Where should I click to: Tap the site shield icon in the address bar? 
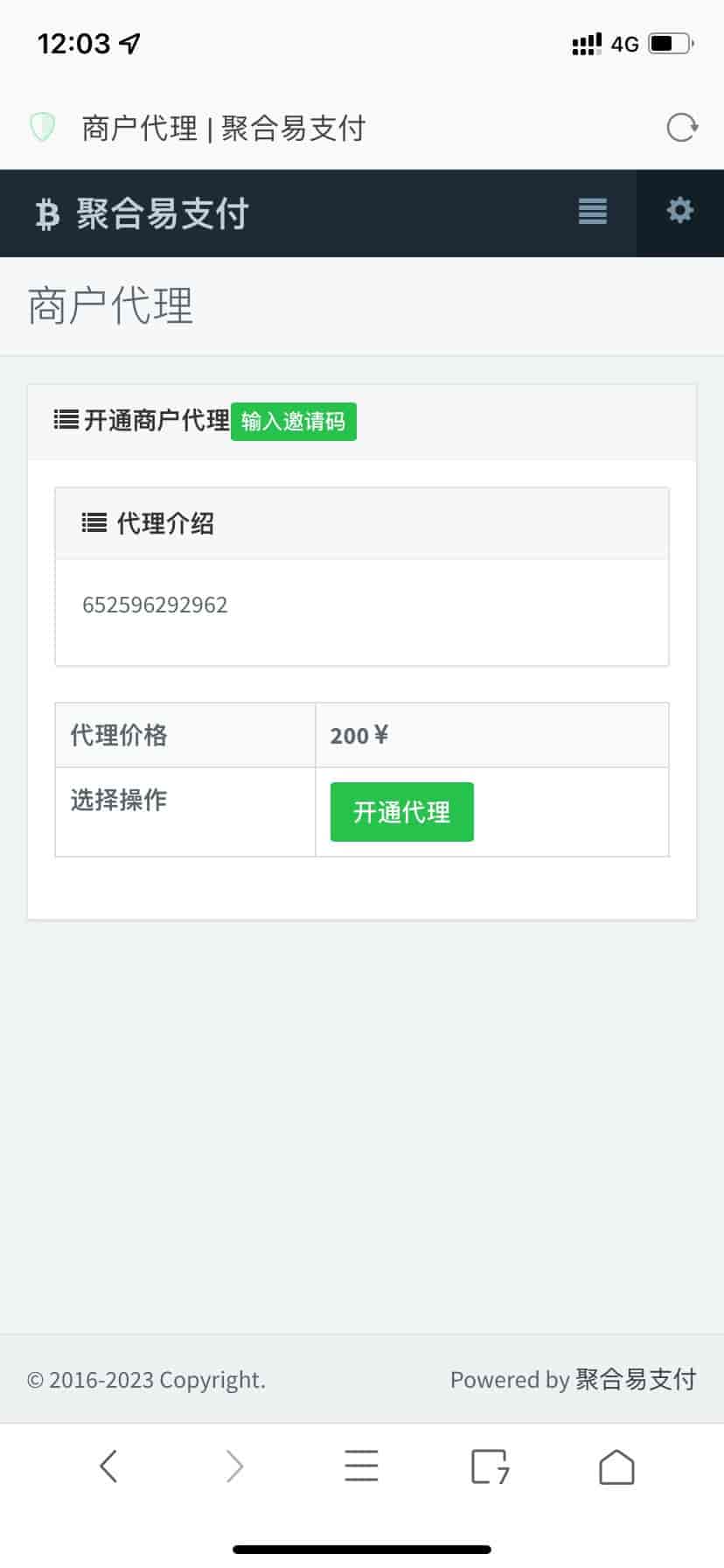(x=43, y=128)
